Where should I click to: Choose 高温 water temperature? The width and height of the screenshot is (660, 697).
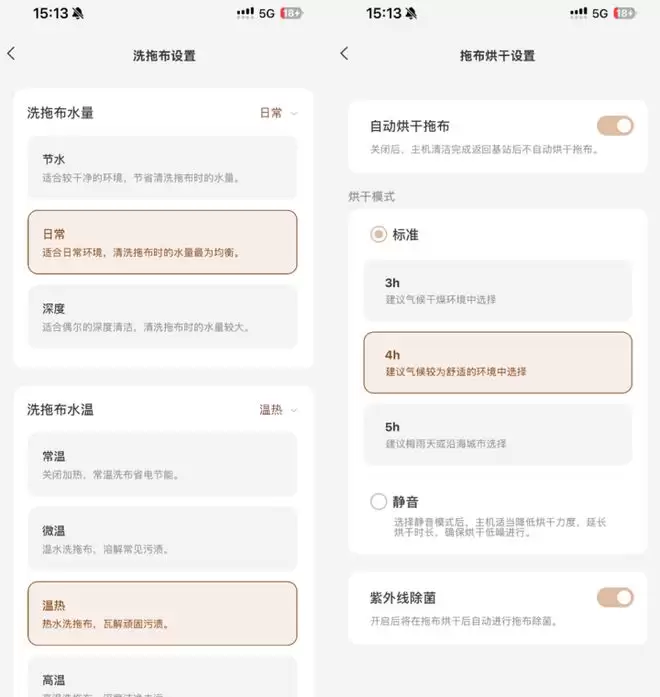(x=162, y=677)
